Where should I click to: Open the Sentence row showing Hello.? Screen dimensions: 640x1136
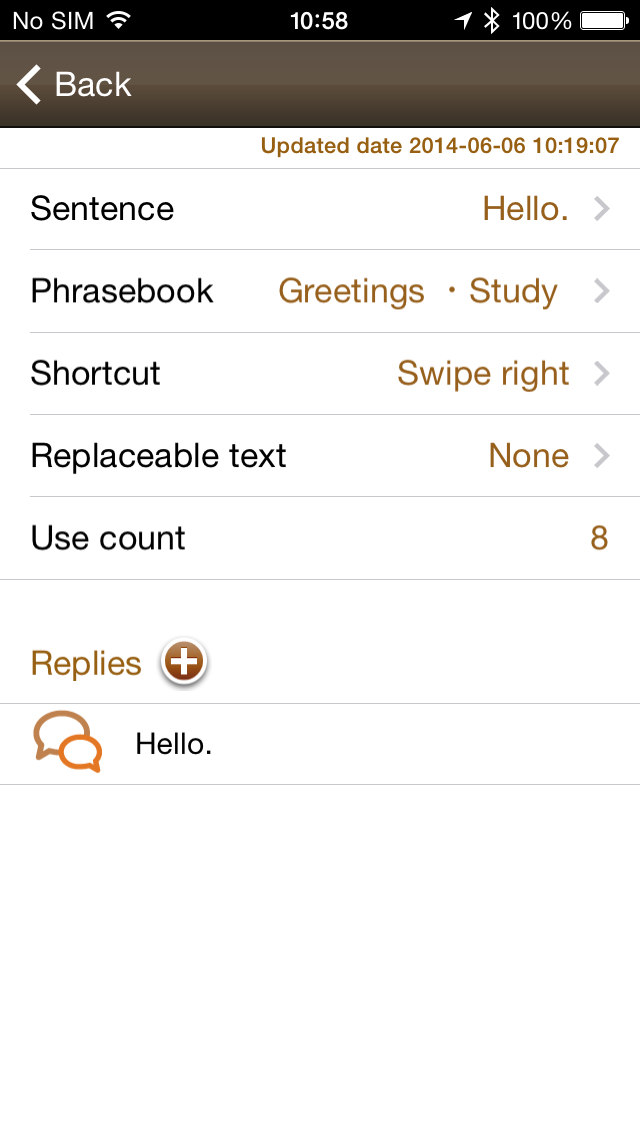point(320,209)
